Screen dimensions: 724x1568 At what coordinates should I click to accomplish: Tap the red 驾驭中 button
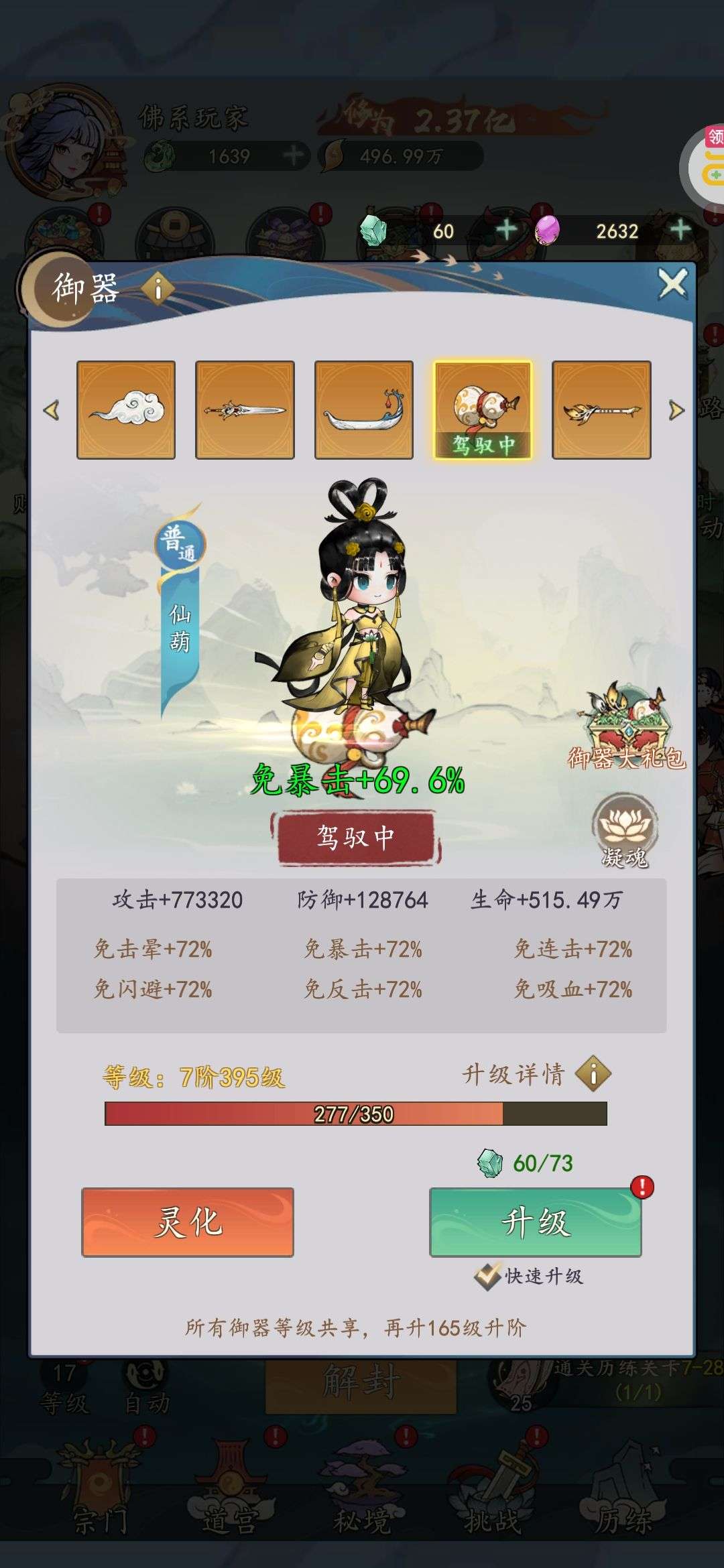coord(355,837)
